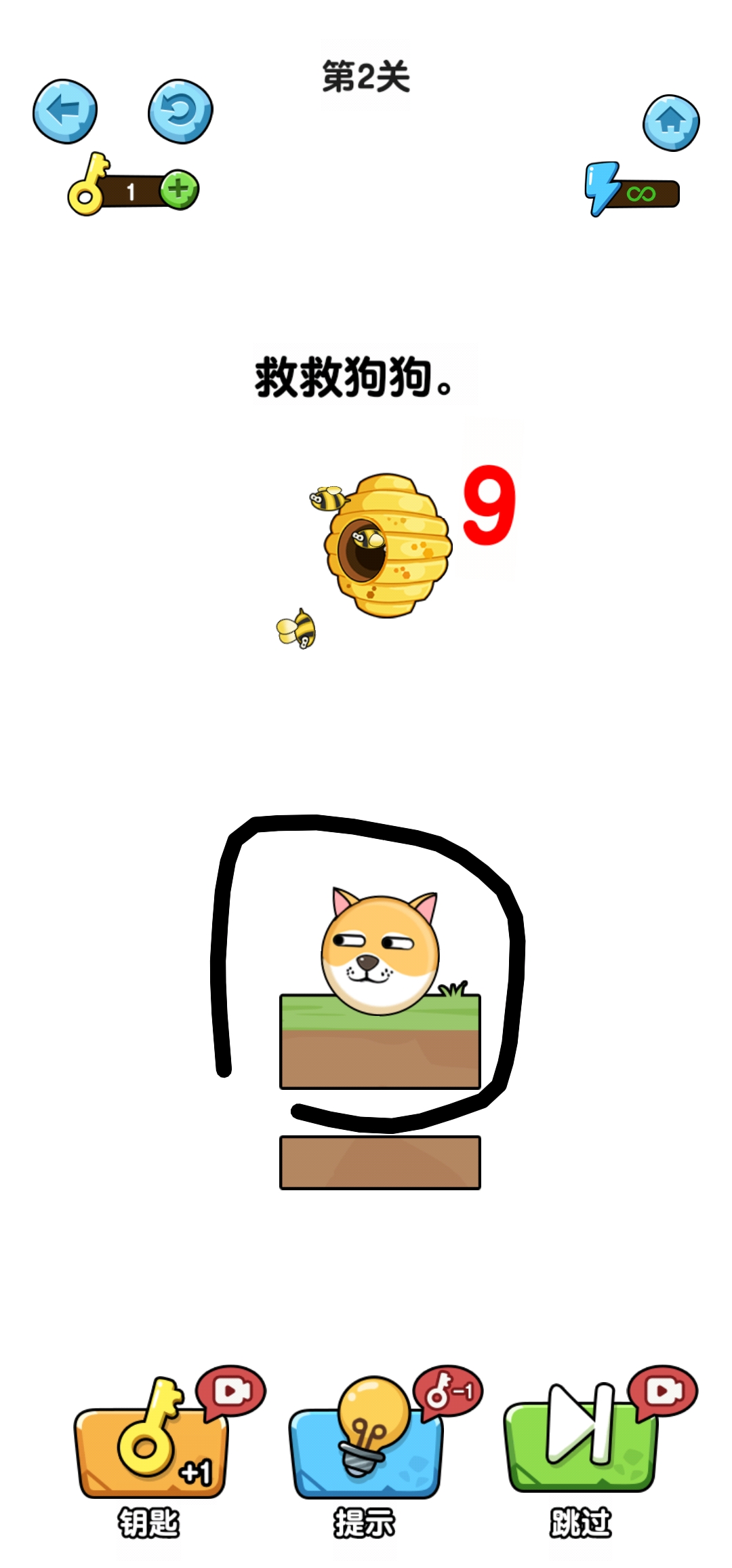
Task: Add more keys with the green plus
Action: (x=179, y=189)
